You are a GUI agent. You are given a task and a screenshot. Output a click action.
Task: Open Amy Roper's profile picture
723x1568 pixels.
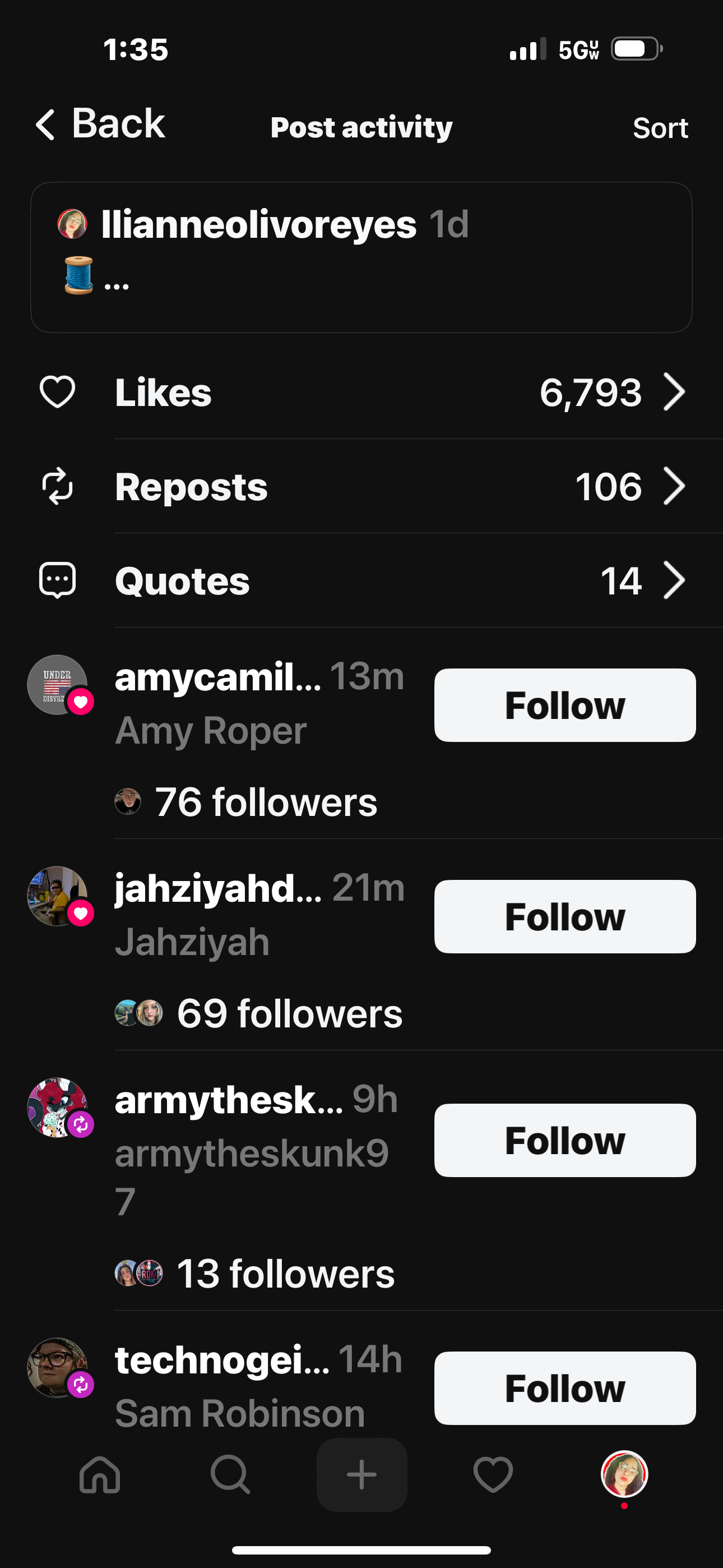57,684
